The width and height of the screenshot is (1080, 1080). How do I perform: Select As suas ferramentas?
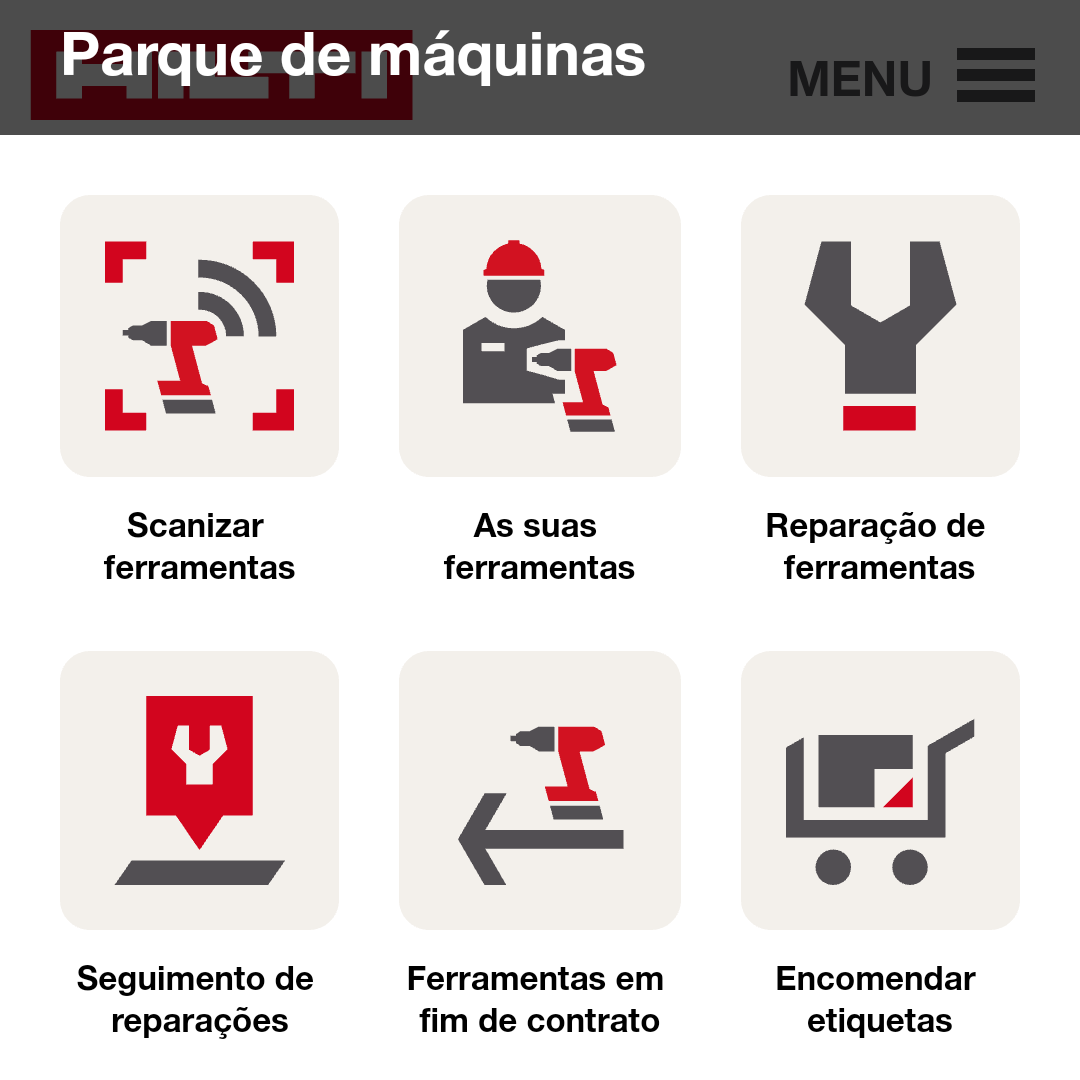click(539, 336)
